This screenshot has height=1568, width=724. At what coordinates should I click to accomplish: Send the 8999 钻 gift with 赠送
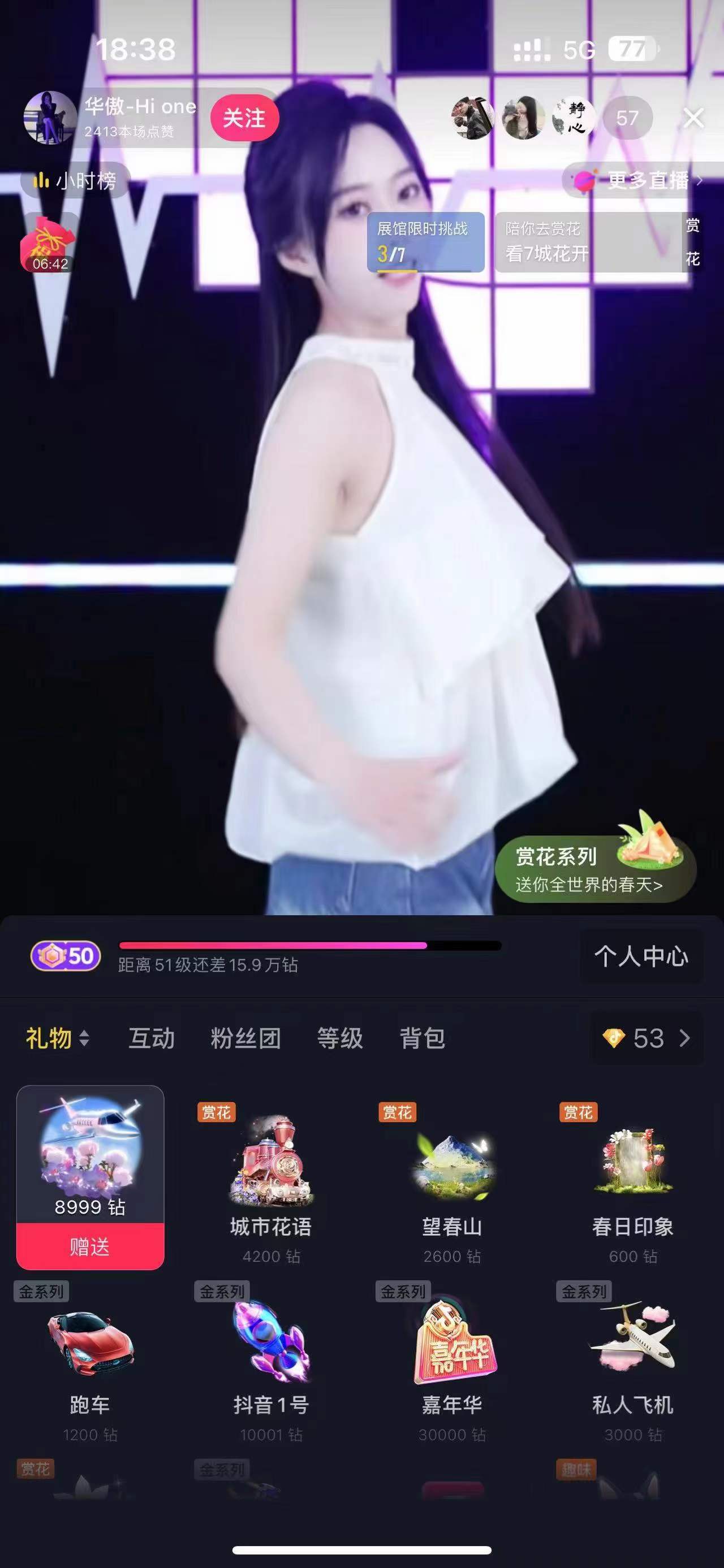coord(90,1246)
